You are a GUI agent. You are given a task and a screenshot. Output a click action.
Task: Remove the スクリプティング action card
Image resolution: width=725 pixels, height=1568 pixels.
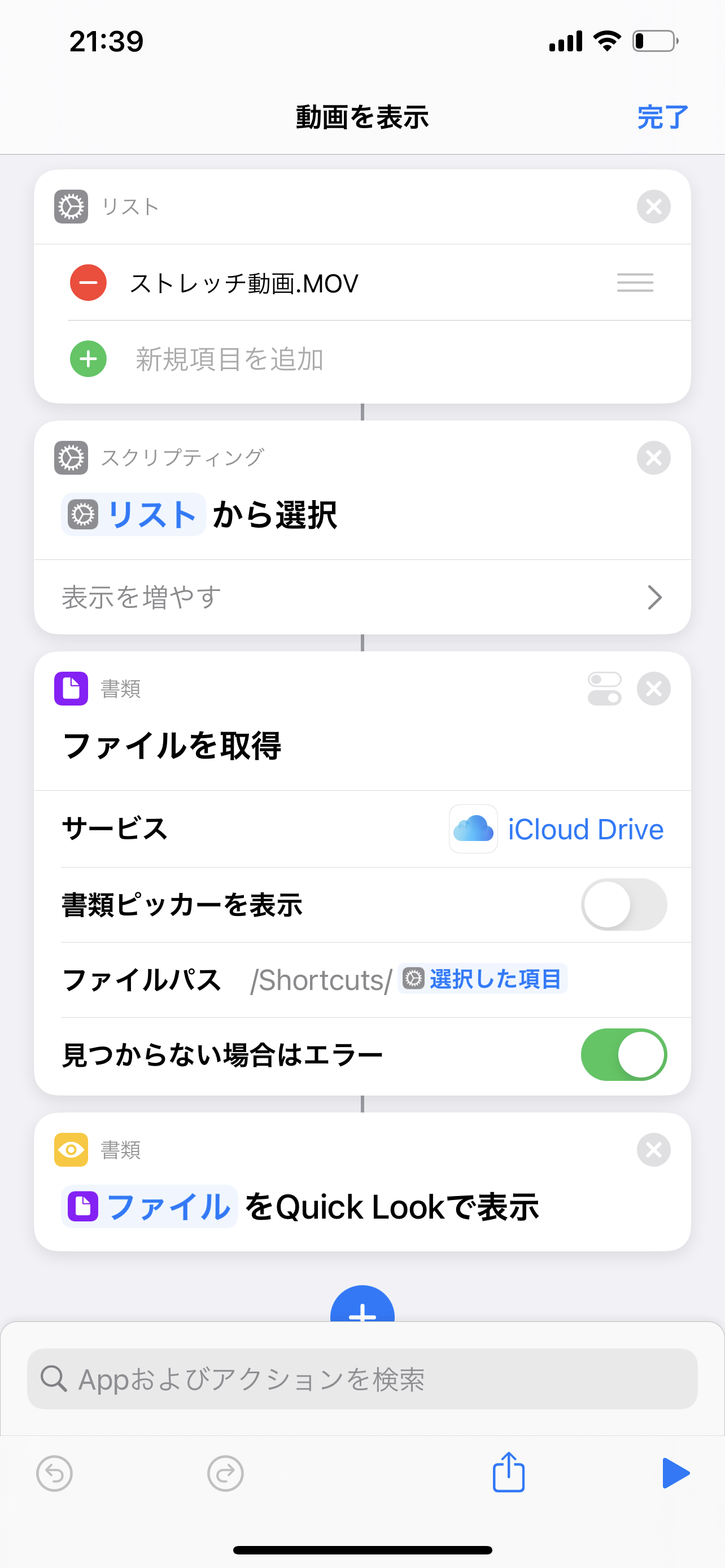[x=653, y=458]
